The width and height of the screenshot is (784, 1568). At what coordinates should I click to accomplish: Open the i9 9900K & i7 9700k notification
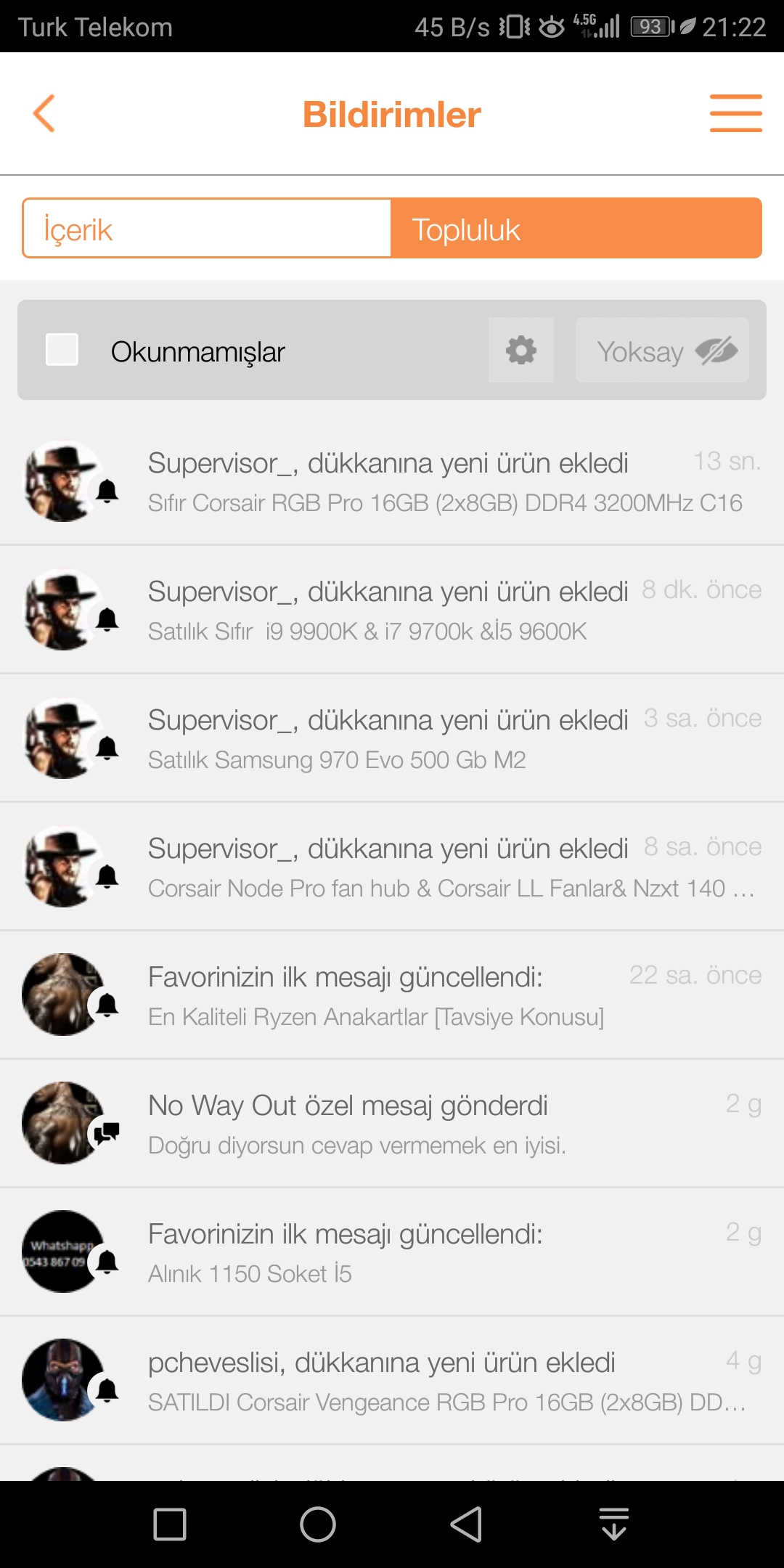click(x=392, y=610)
